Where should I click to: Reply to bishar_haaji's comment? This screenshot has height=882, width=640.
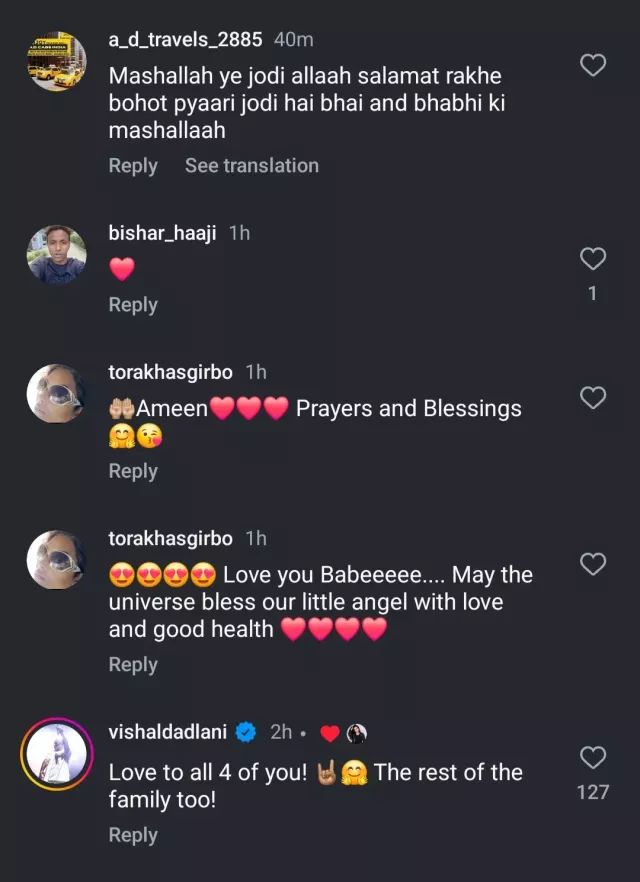tap(133, 305)
